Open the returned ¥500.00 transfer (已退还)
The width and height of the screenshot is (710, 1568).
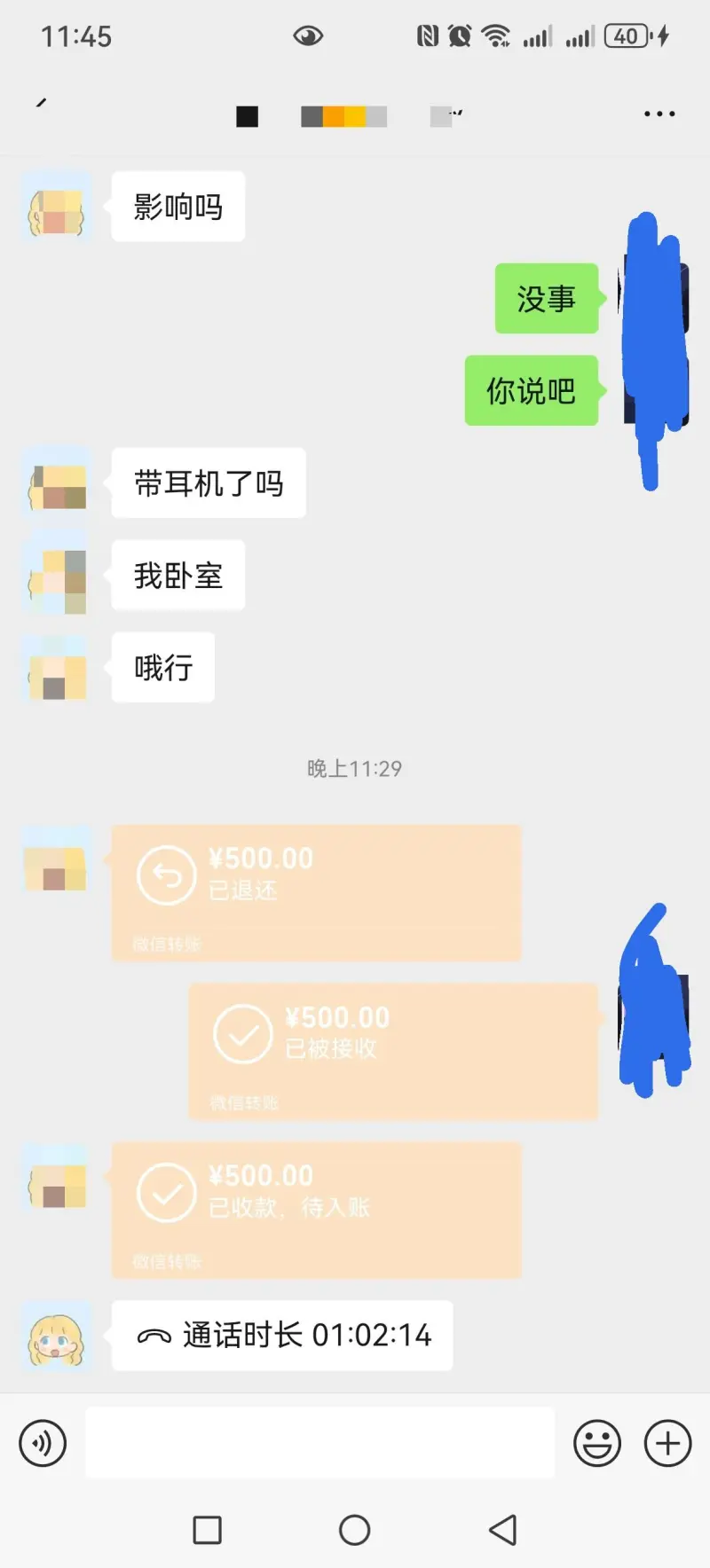click(316, 892)
